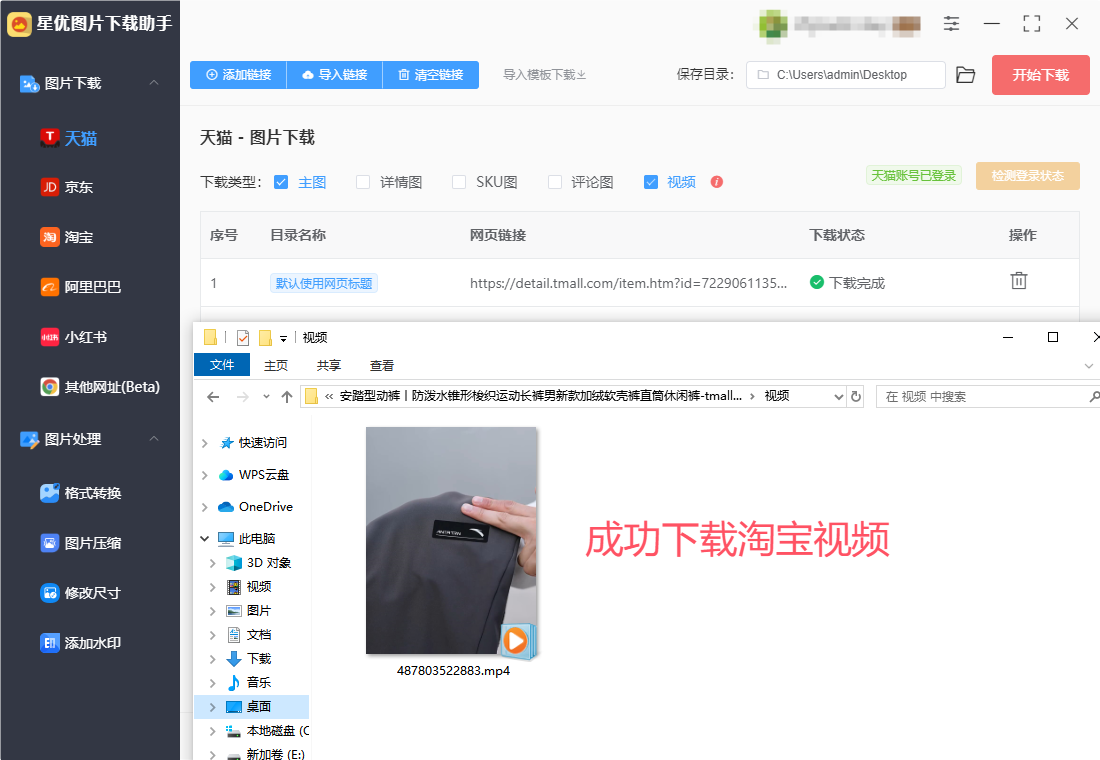Enable the 评论图 checkbox
This screenshot has width=1100, height=760.
tap(555, 182)
